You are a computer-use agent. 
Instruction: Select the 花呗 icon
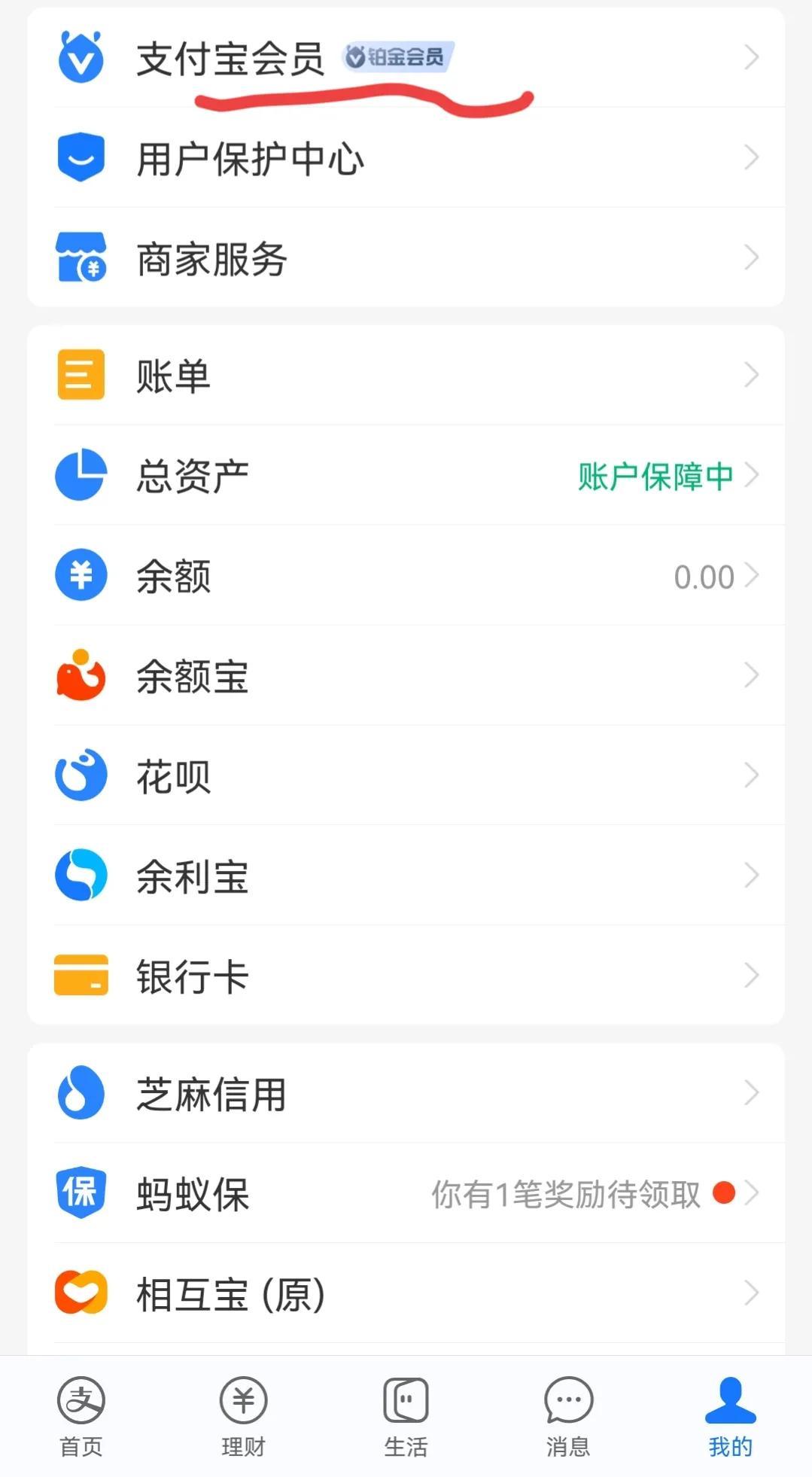click(81, 775)
